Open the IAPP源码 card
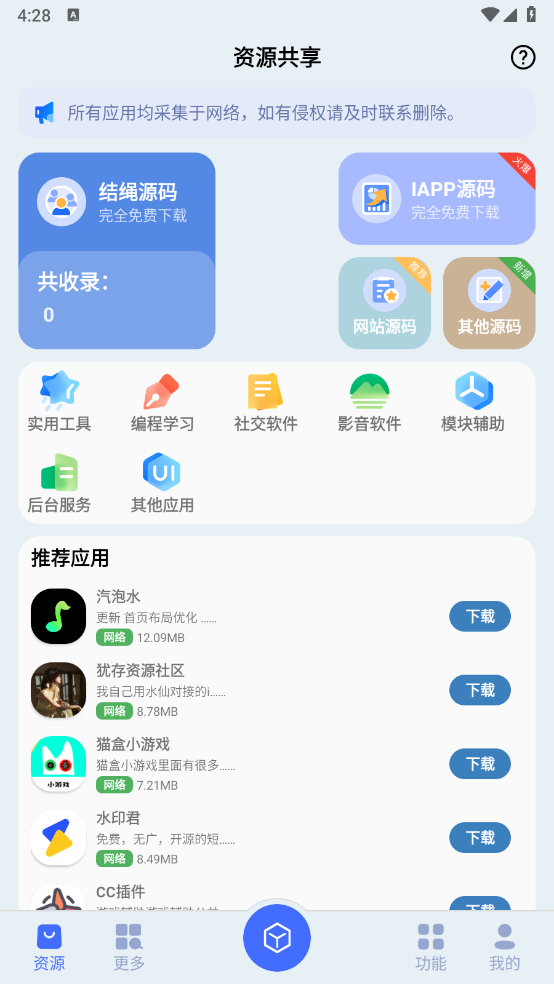 [437, 198]
